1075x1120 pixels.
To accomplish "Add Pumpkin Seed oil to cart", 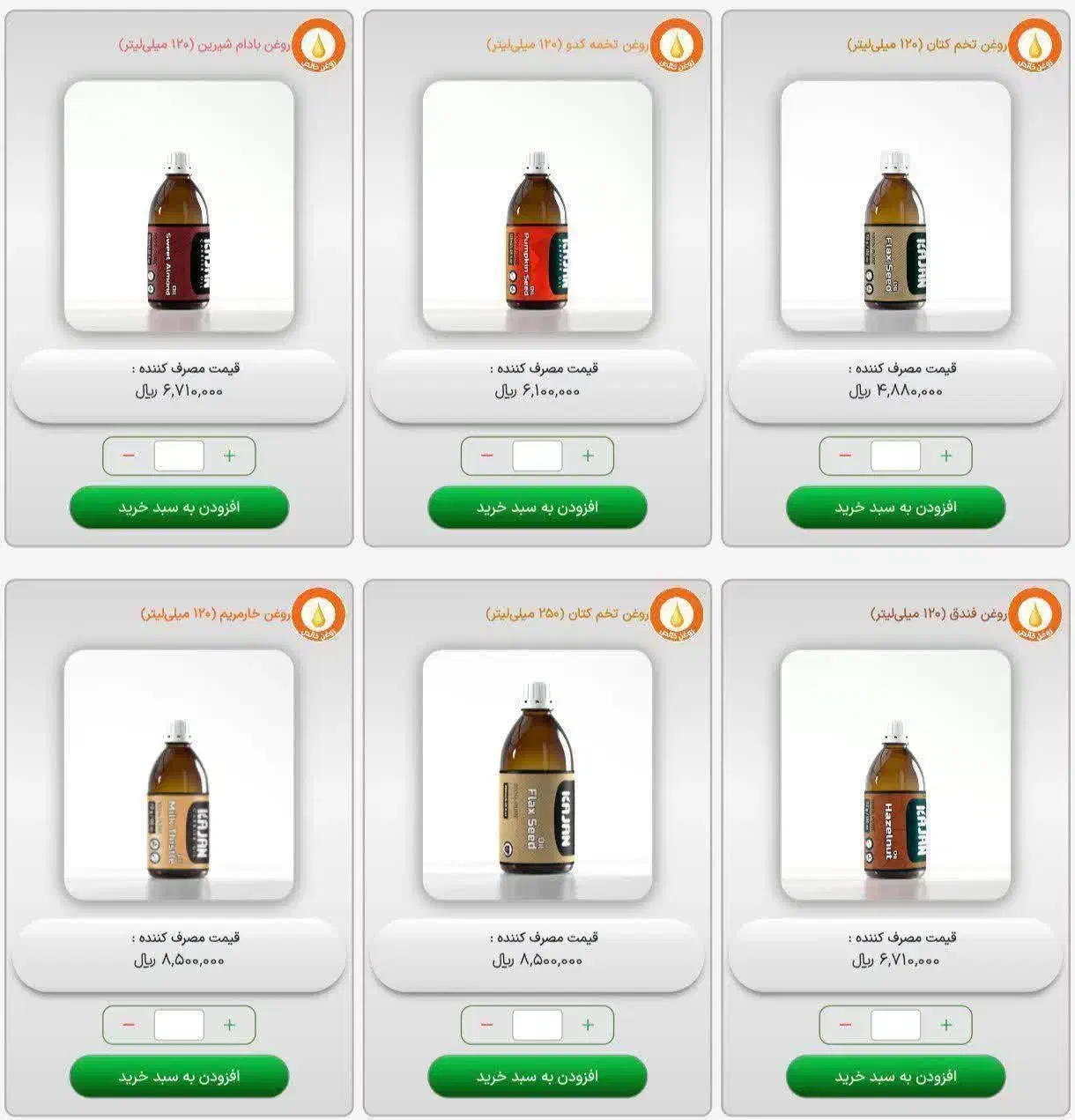I will point(537,508).
